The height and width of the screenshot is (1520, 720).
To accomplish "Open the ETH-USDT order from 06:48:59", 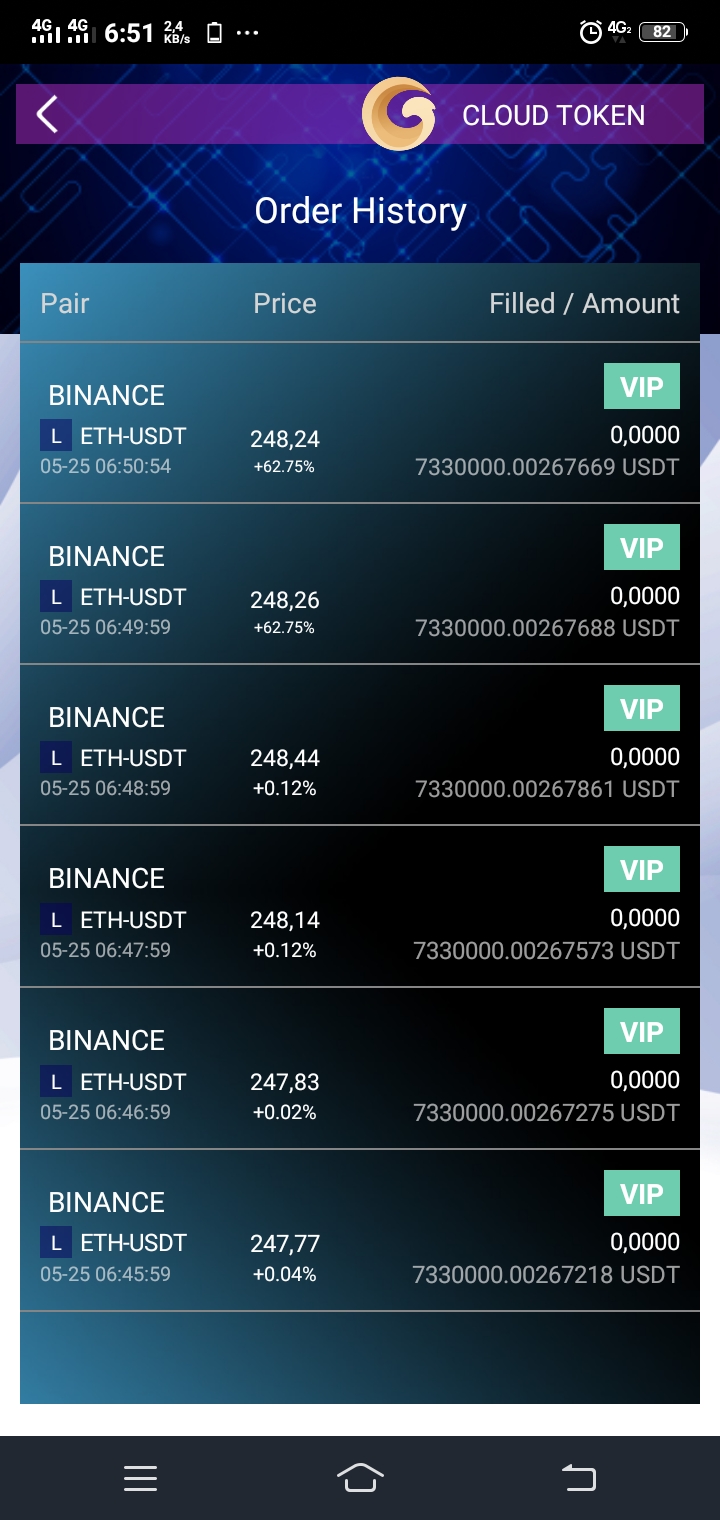I will click(360, 745).
